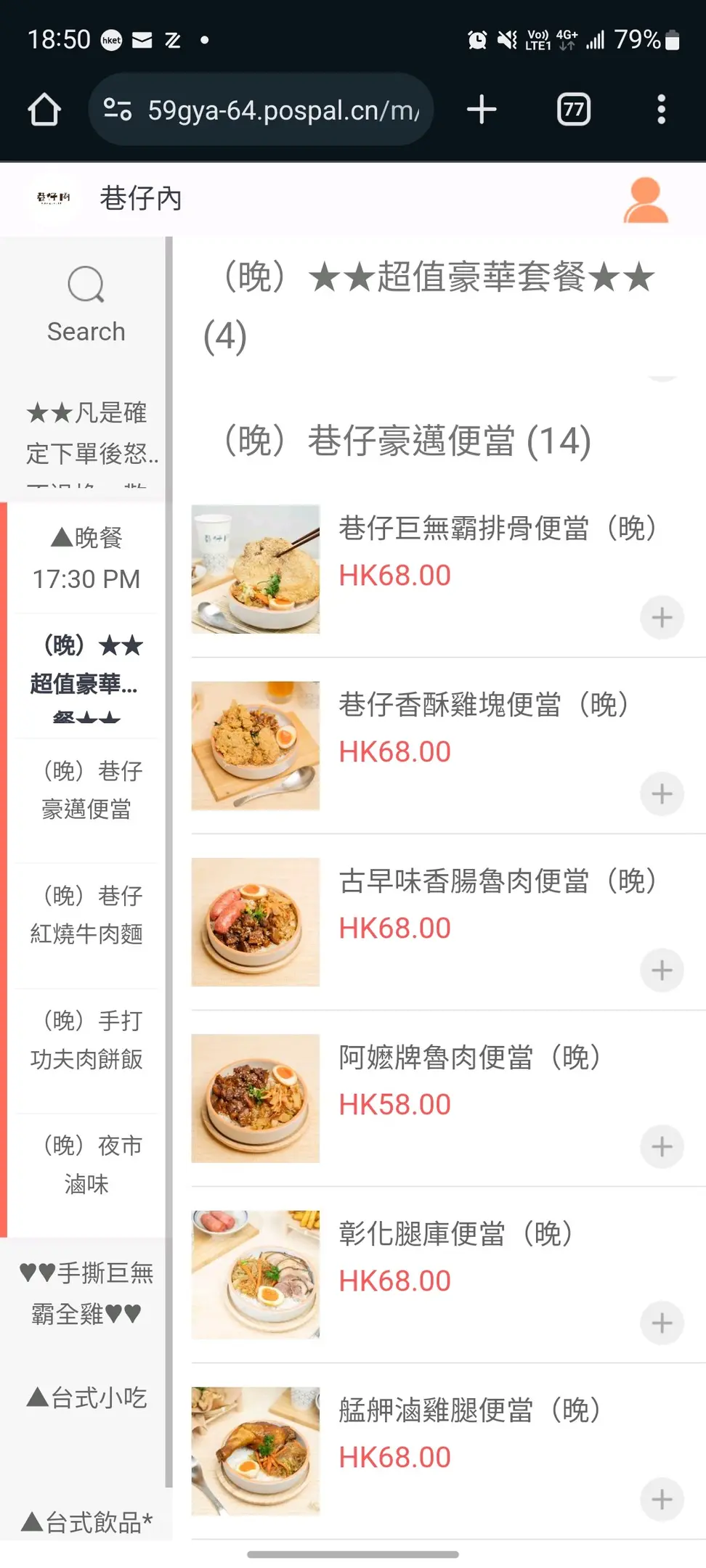Viewport: 706px width, 1568px height.
Task: Add 巷仔香酥雞塊便當 to cart
Action: (661, 793)
